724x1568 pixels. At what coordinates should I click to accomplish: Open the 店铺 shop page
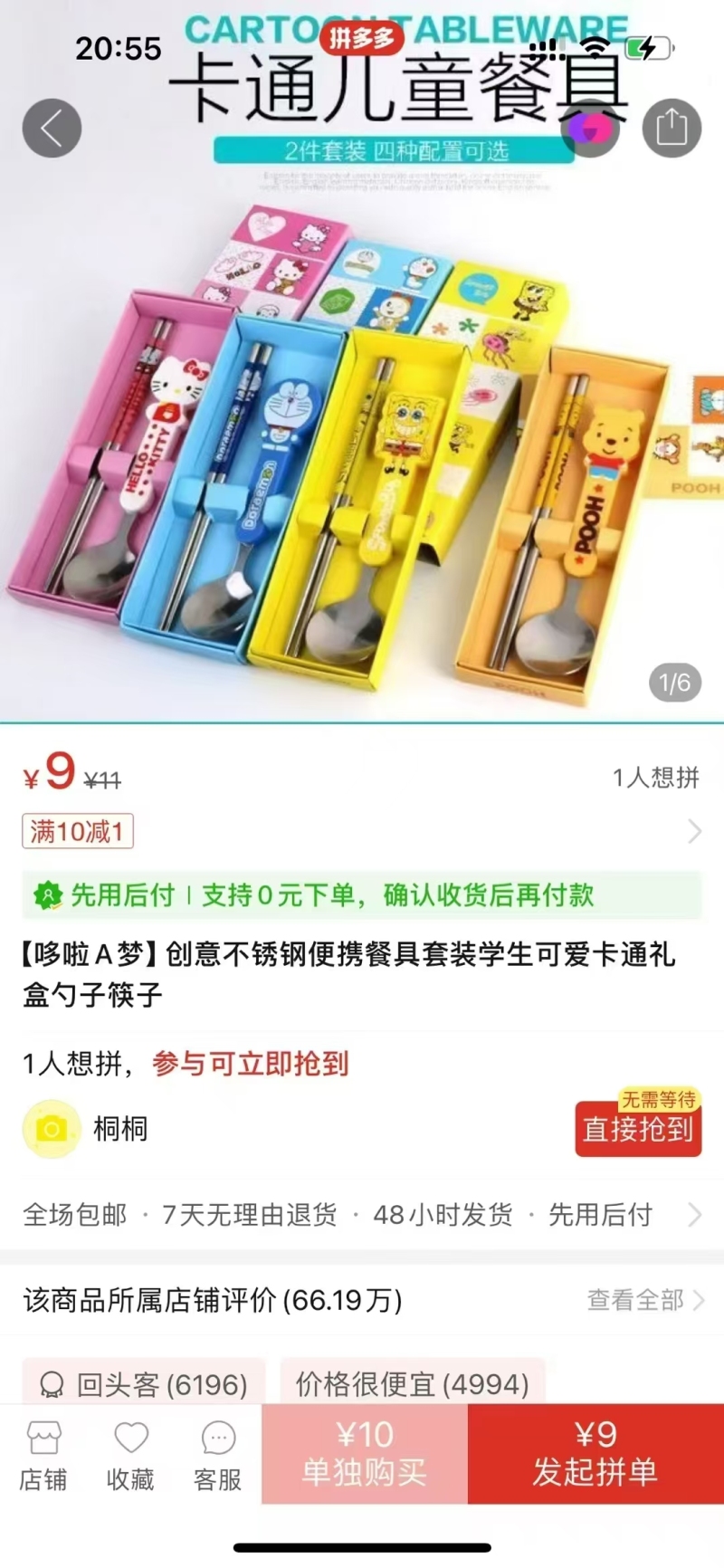(43, 1456)
